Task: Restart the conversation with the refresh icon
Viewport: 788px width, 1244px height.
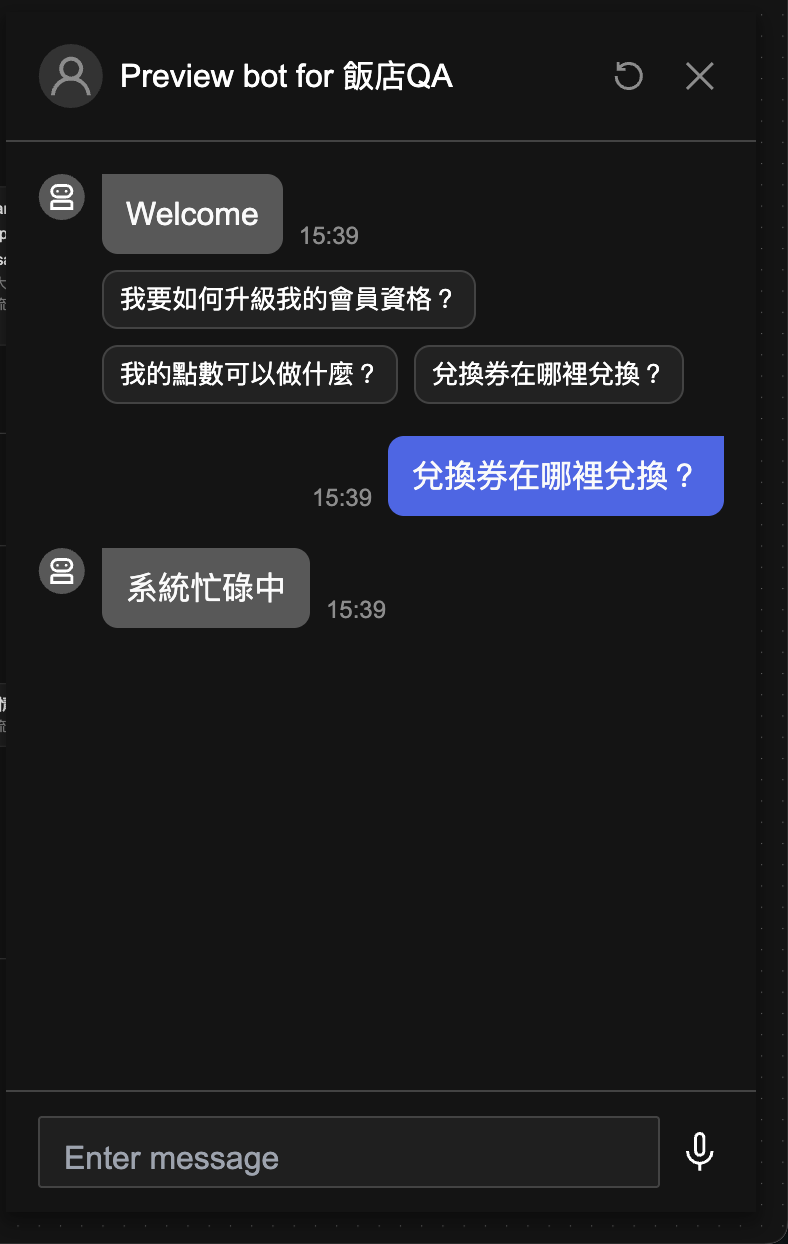Action: coord(628,76)
